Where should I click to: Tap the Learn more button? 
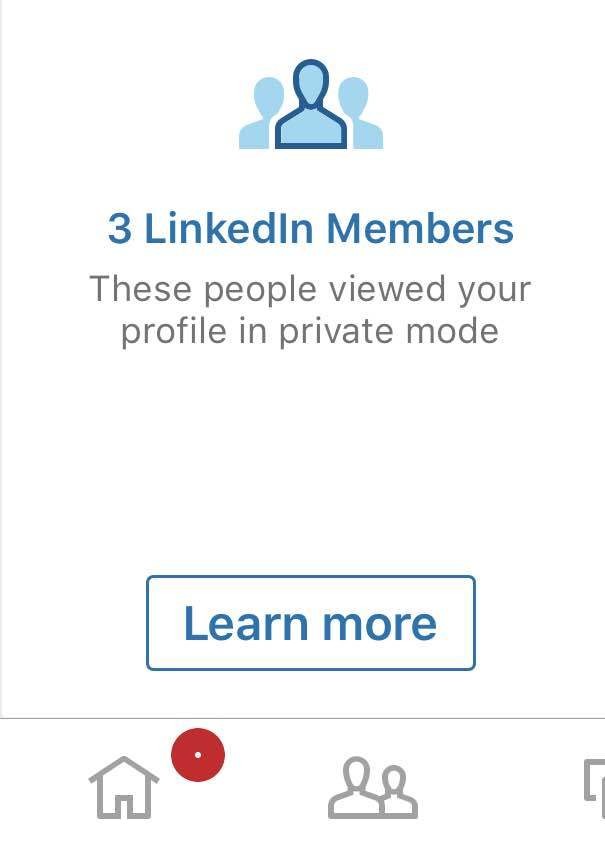click(x=310, y=623)
